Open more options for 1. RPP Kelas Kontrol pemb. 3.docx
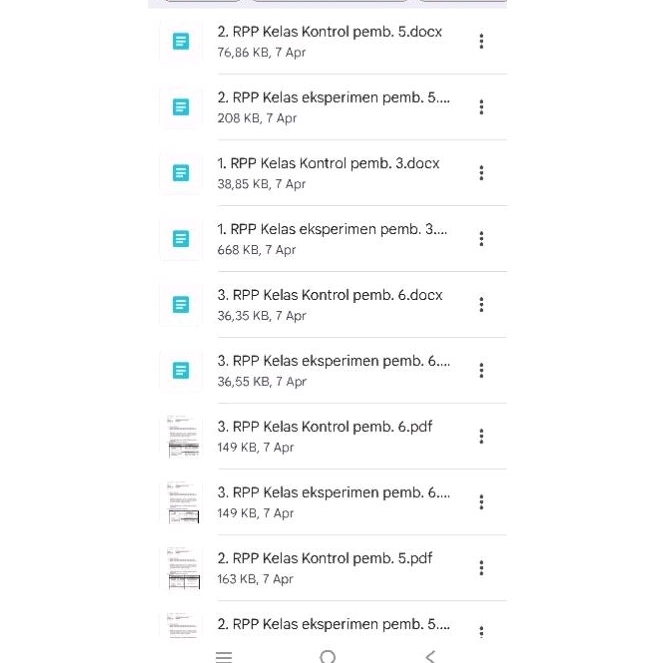The width and height of the screenshot is (663, 663). pyautogui.click(x=481, y=173)
